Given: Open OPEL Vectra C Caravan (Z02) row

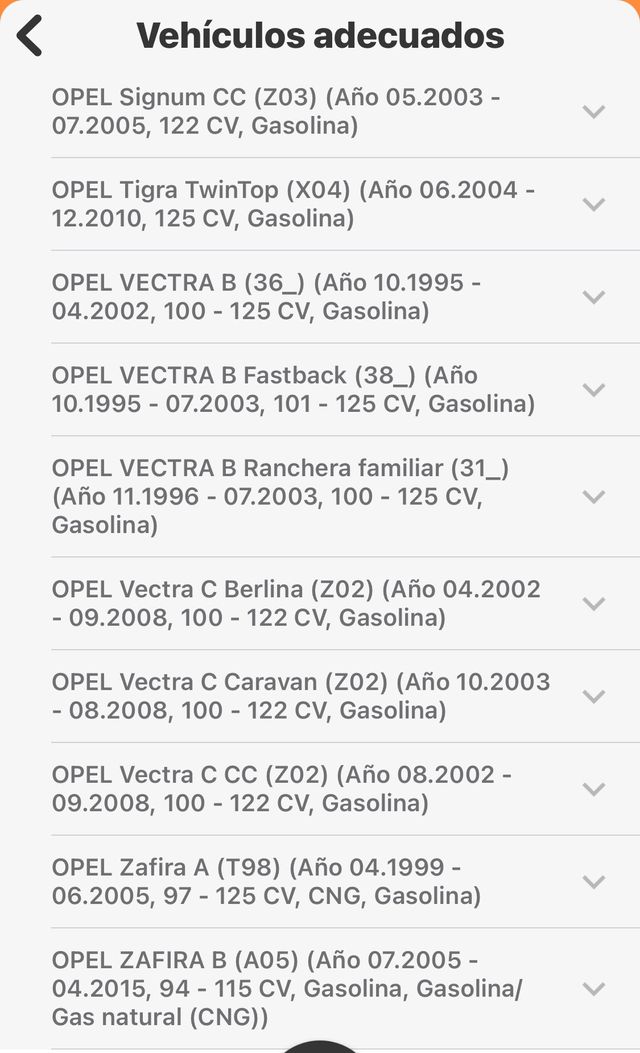Looking at the screenshot, I should 594,696.
